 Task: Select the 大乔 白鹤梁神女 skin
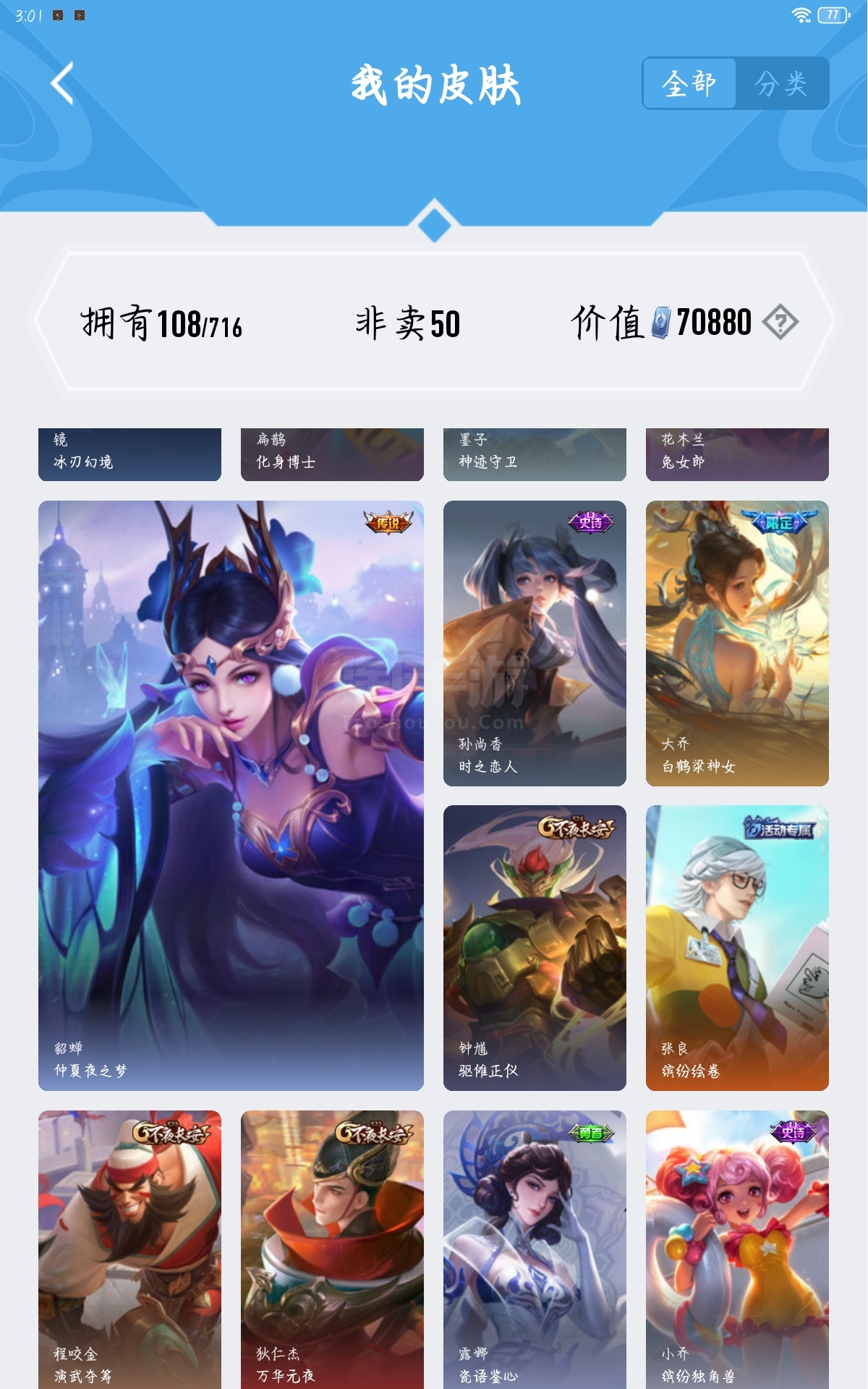point(737,643)
